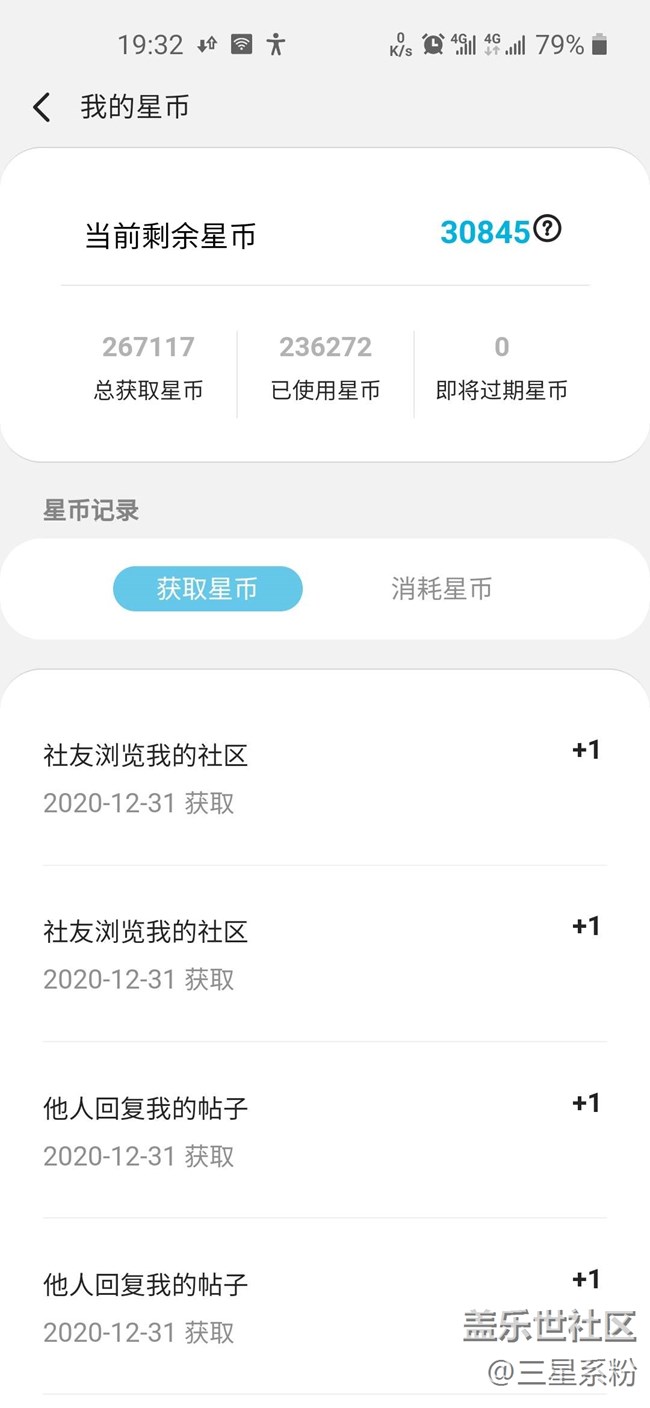Go back from 我的星币 page
Image resolution: width=650 pixels, height=1408 pixels.
[41, 107]
